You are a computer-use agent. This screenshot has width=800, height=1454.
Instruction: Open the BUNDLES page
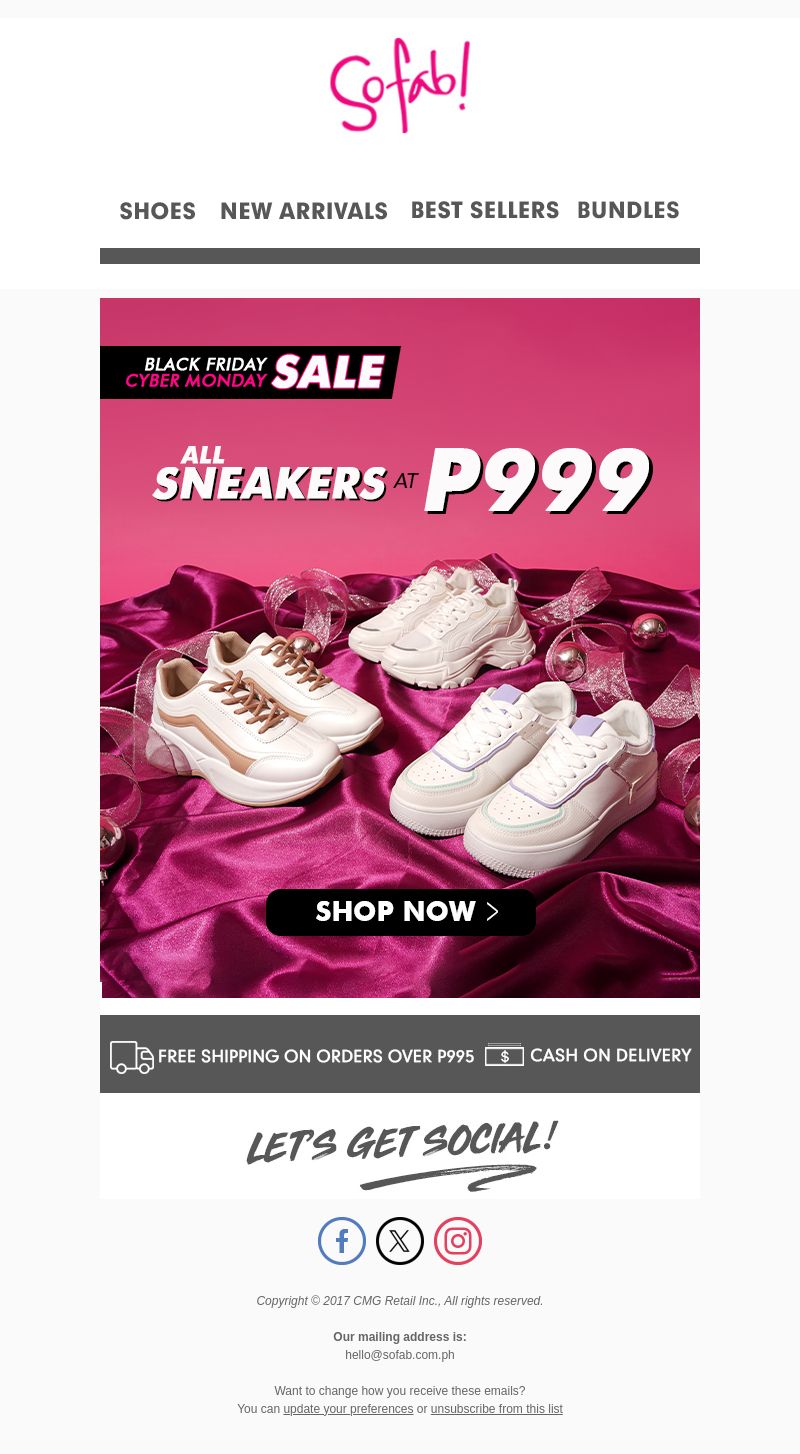(x=628, y=210)
